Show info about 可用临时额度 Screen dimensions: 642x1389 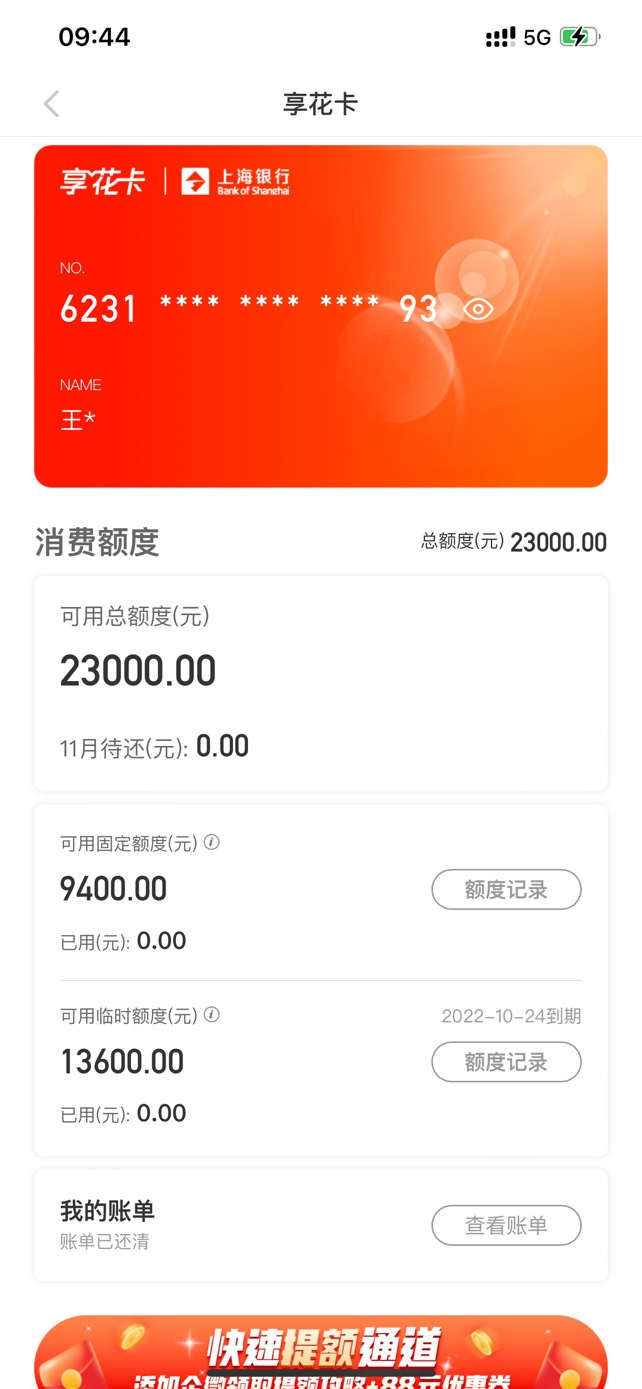point(211,1015)
